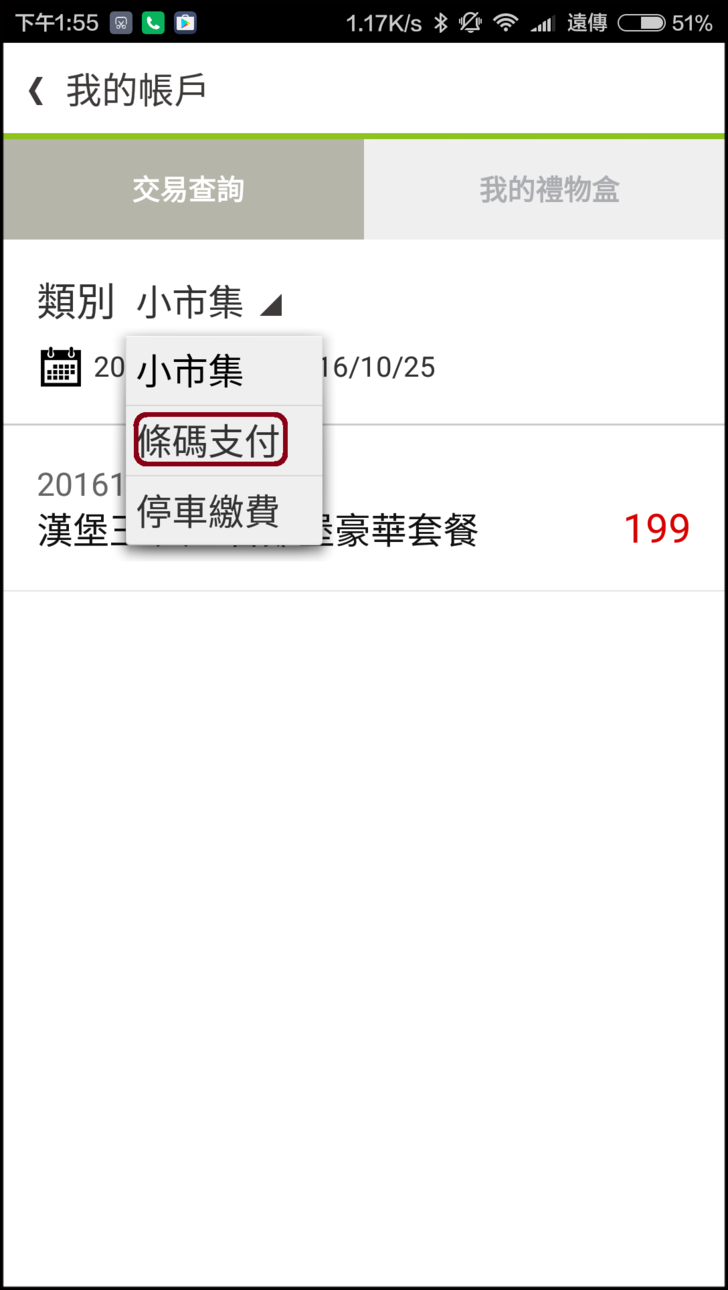The height and width of the screenshot is (1290, 728).
Task: Switch to 我的禮物盒 tab
Action: coord(548,190)
